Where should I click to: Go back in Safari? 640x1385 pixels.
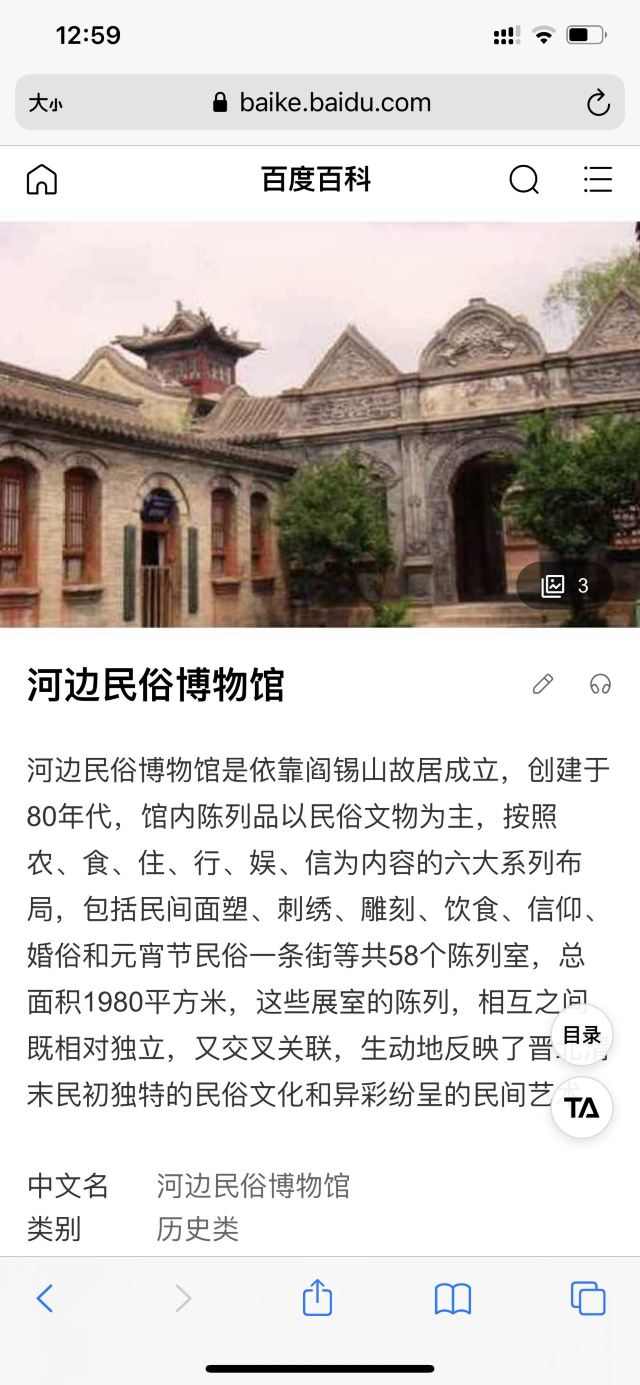[x=44, y=1298]
